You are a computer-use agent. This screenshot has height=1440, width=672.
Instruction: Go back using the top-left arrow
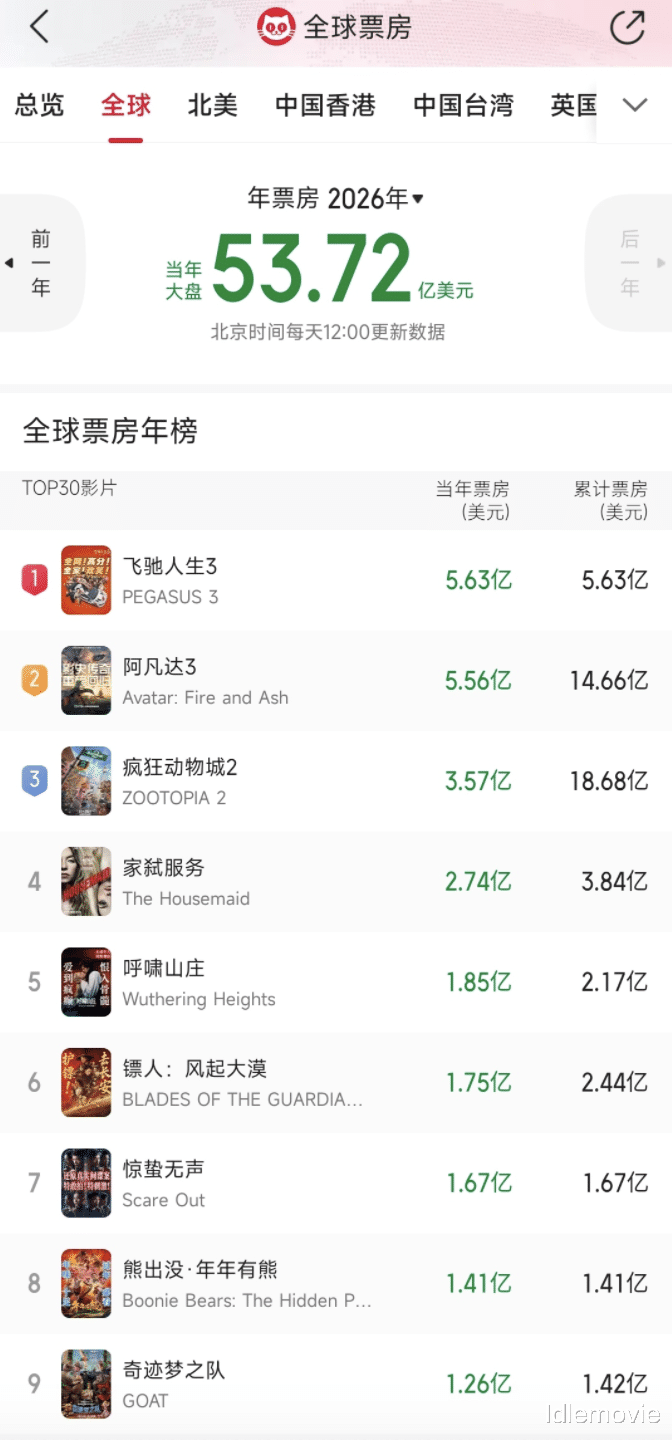(x=39, y=28)
